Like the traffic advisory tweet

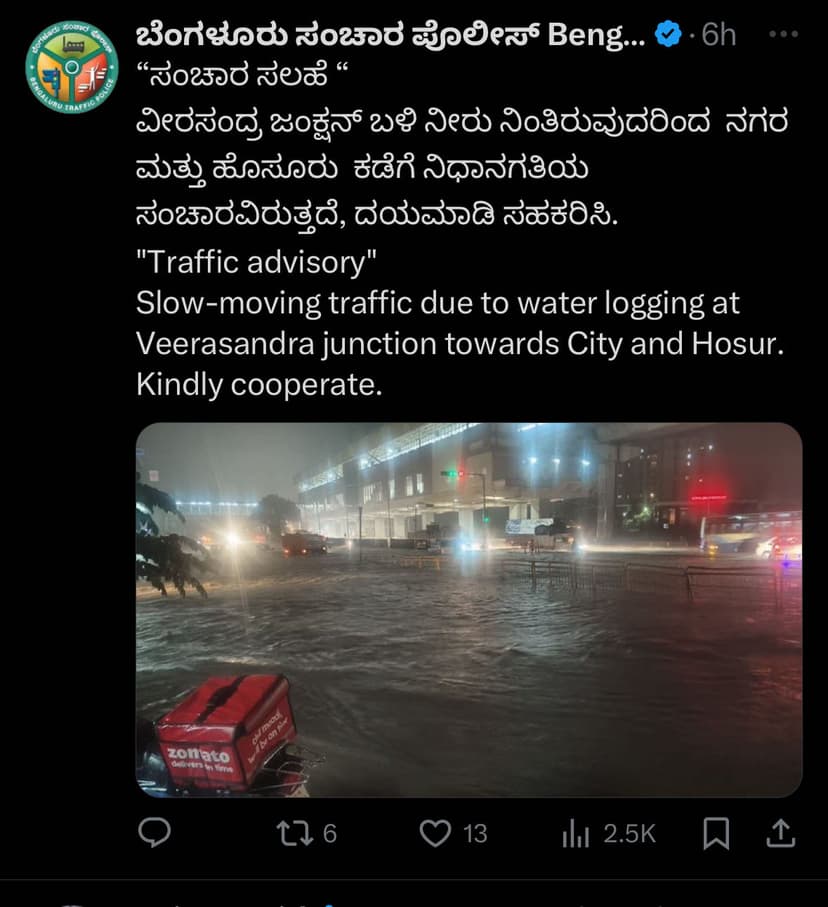click(435, 832)
